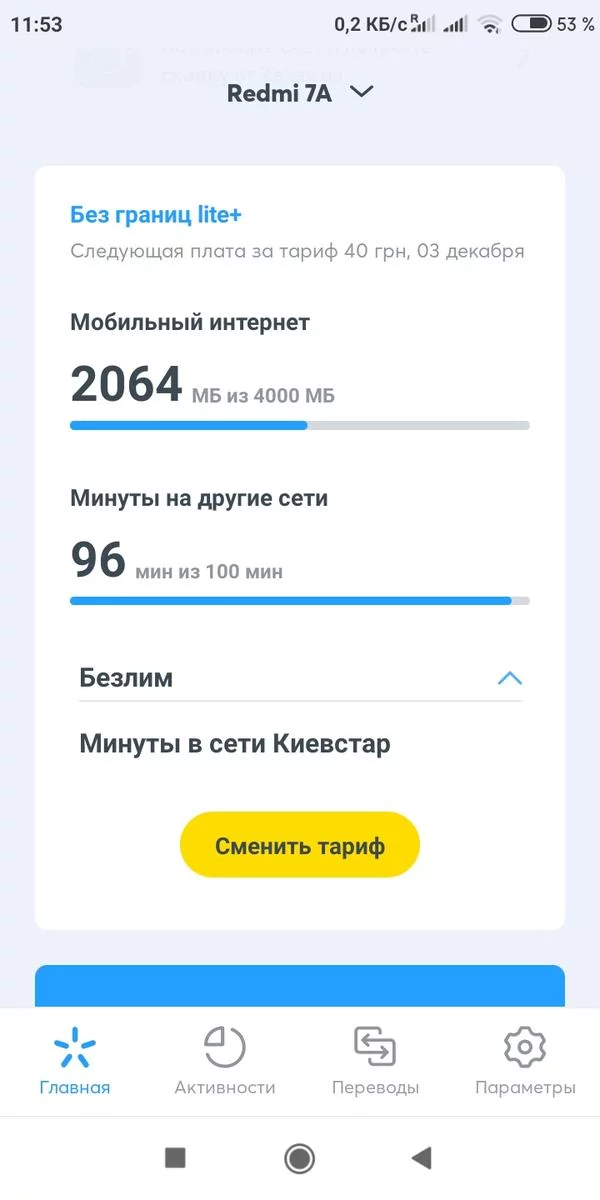The image size is (600, 1200).
Task: Tap the Сменить тариф button
Action: point(299,845)
